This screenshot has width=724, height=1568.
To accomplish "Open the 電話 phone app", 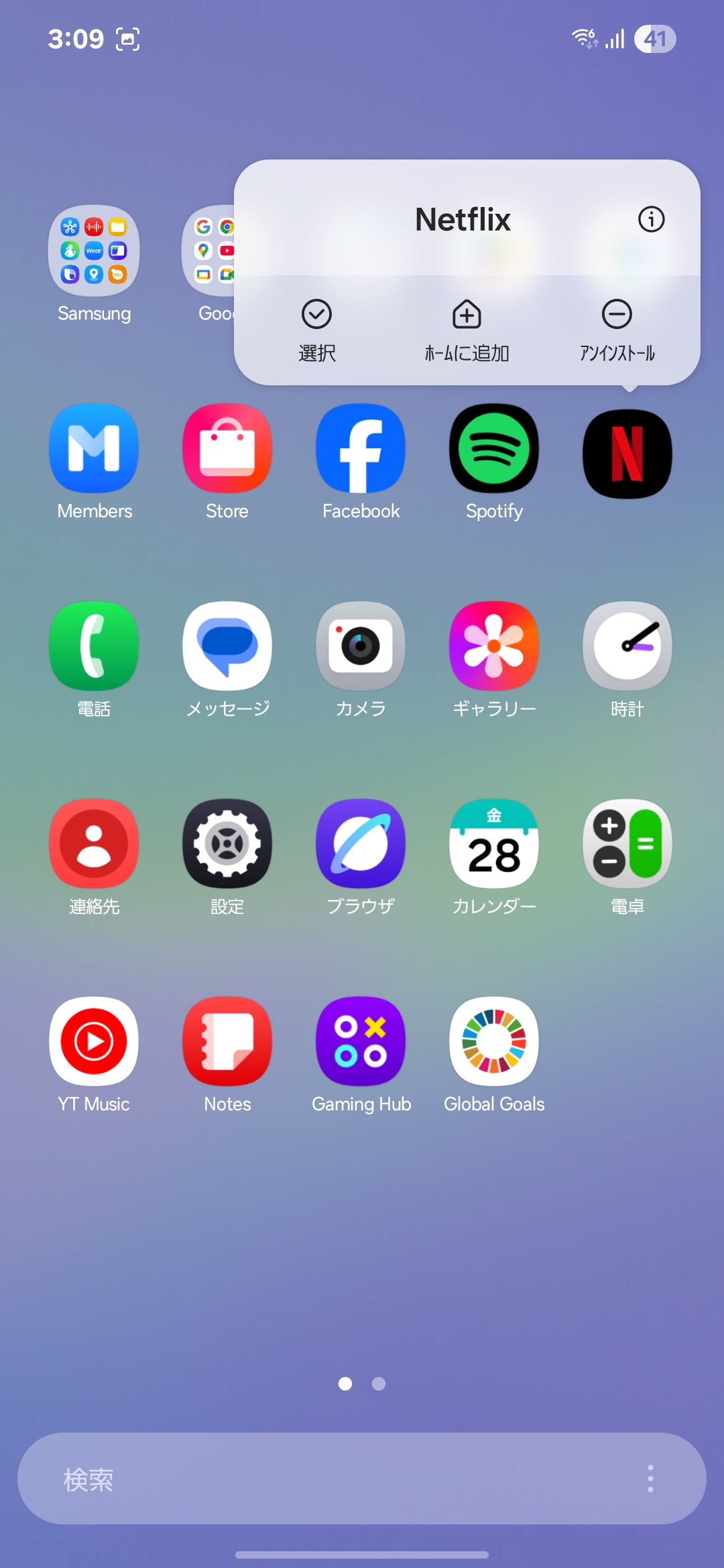I will click(x=94, y=647).
